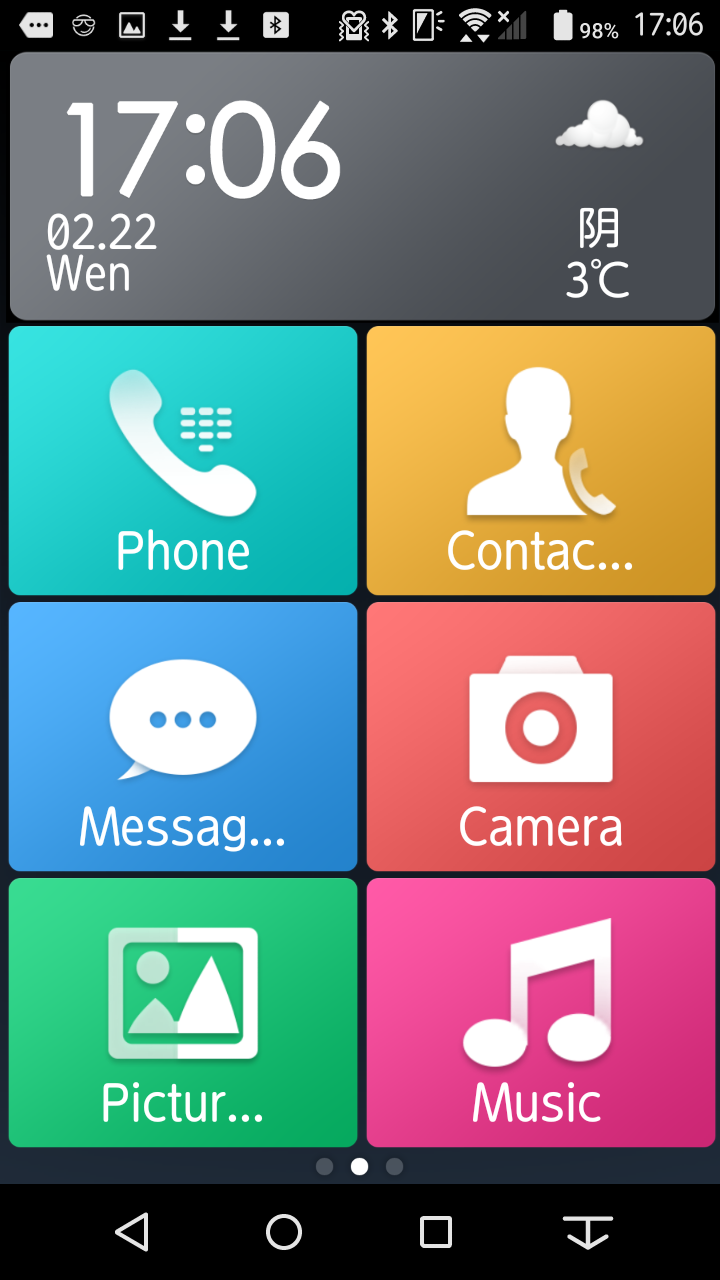Tap the navigation bar back button
The height and width of the screenshot is (1280, 720).
(x=132, y=1232)
